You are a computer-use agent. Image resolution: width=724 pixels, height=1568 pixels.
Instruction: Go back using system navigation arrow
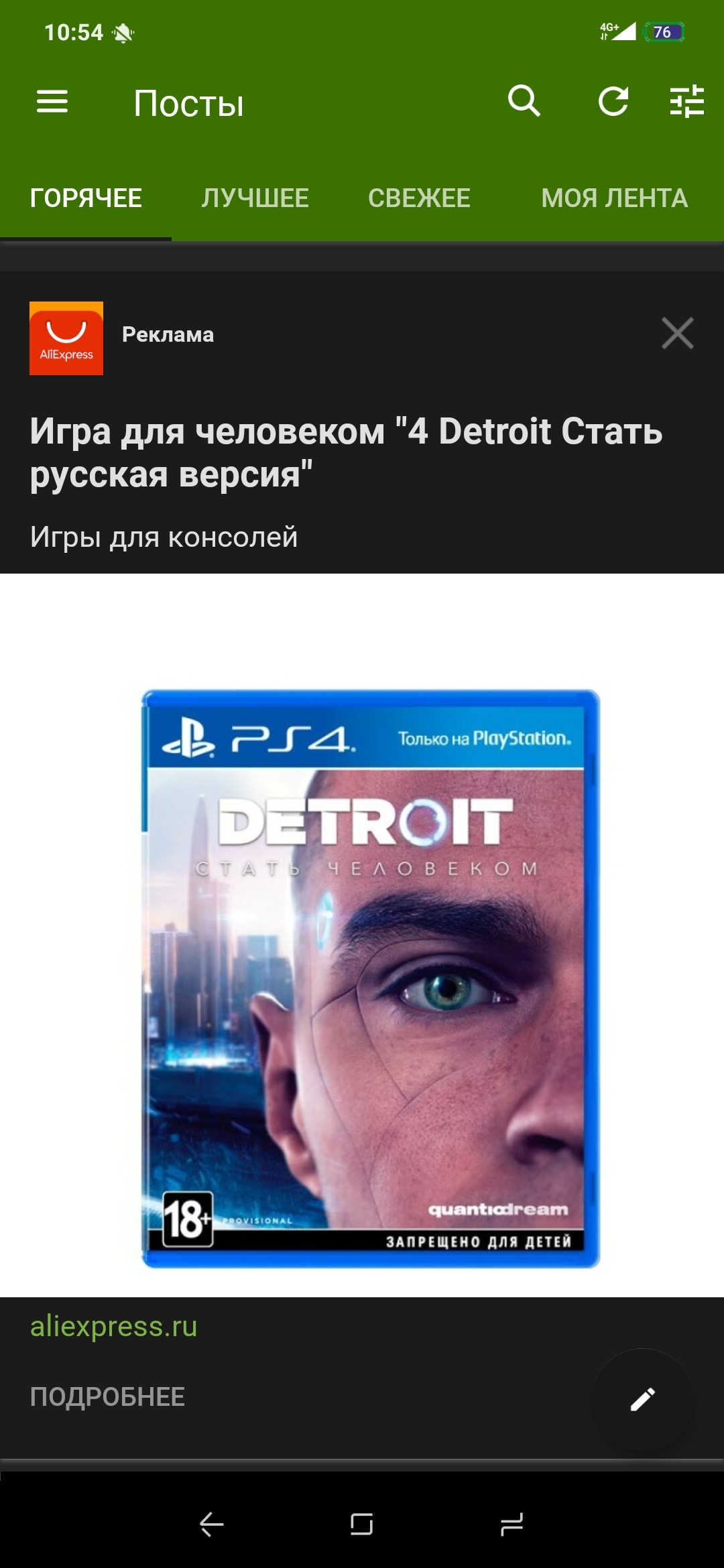pos(212,1524)
